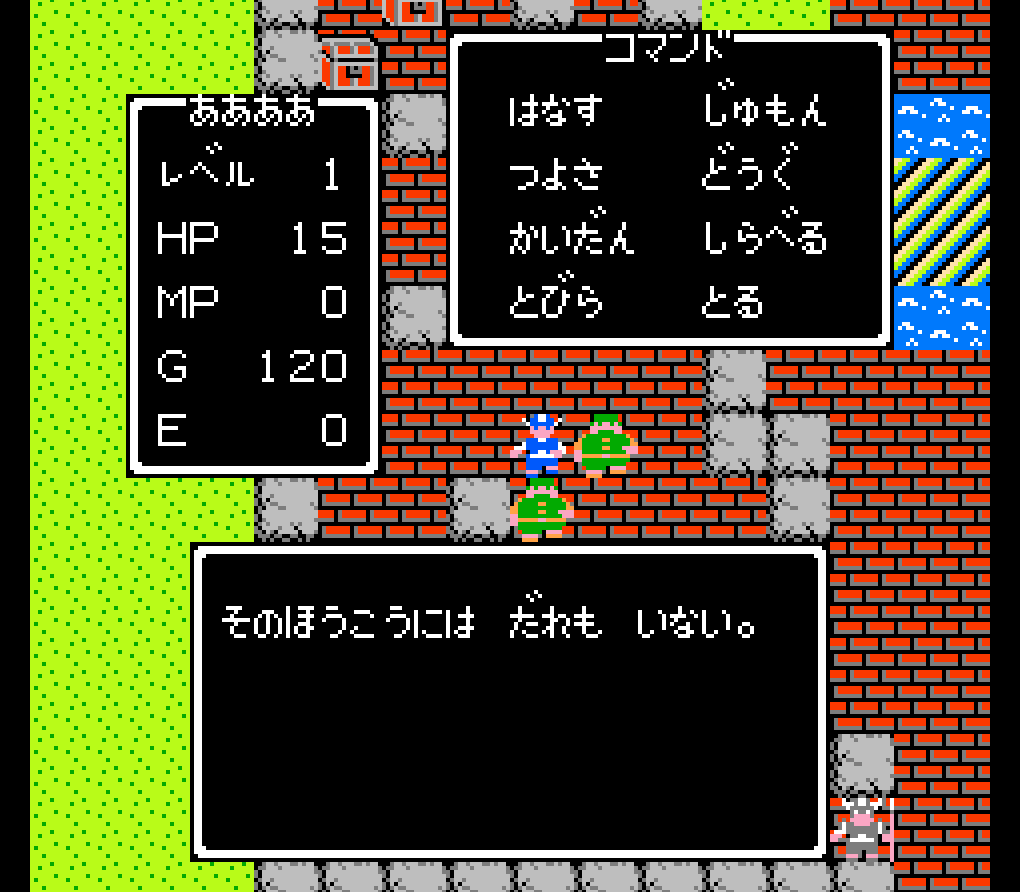Select the かいだん stairs command

click(571, 238)
